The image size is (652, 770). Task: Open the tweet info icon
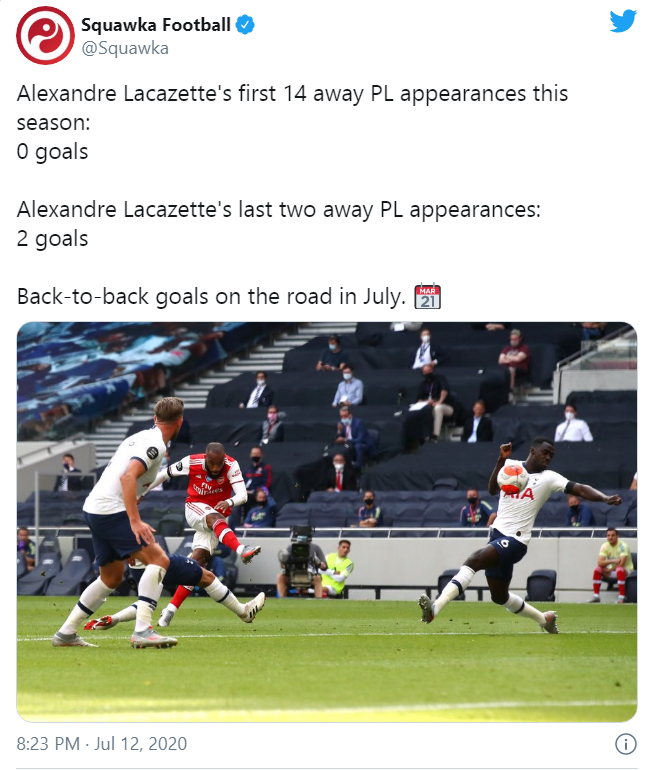coord(626,744)
